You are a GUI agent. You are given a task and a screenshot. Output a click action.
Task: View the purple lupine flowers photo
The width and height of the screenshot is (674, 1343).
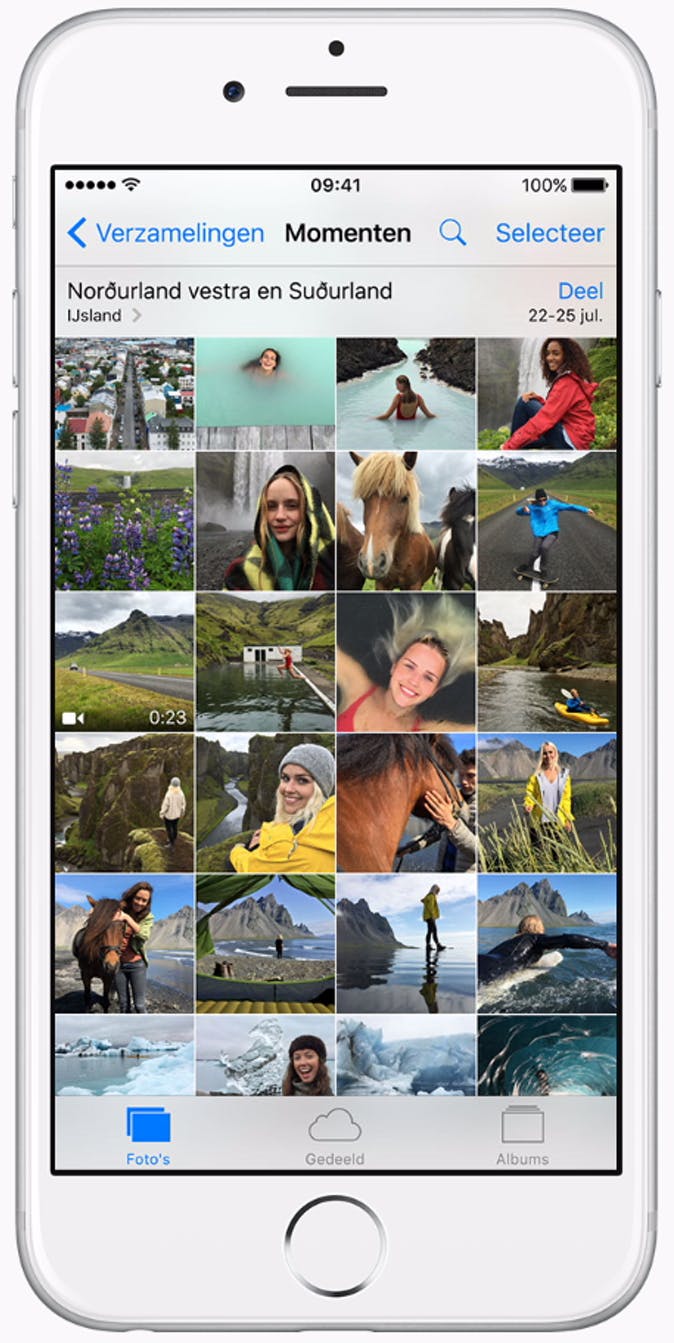click(x=125, y=521)
